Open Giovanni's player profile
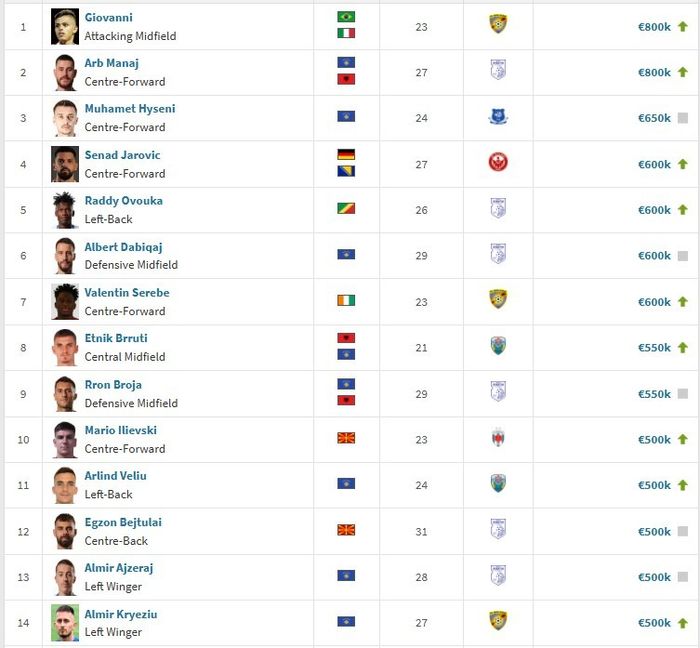This screenshot has height=648, width=700. point(108,18)
